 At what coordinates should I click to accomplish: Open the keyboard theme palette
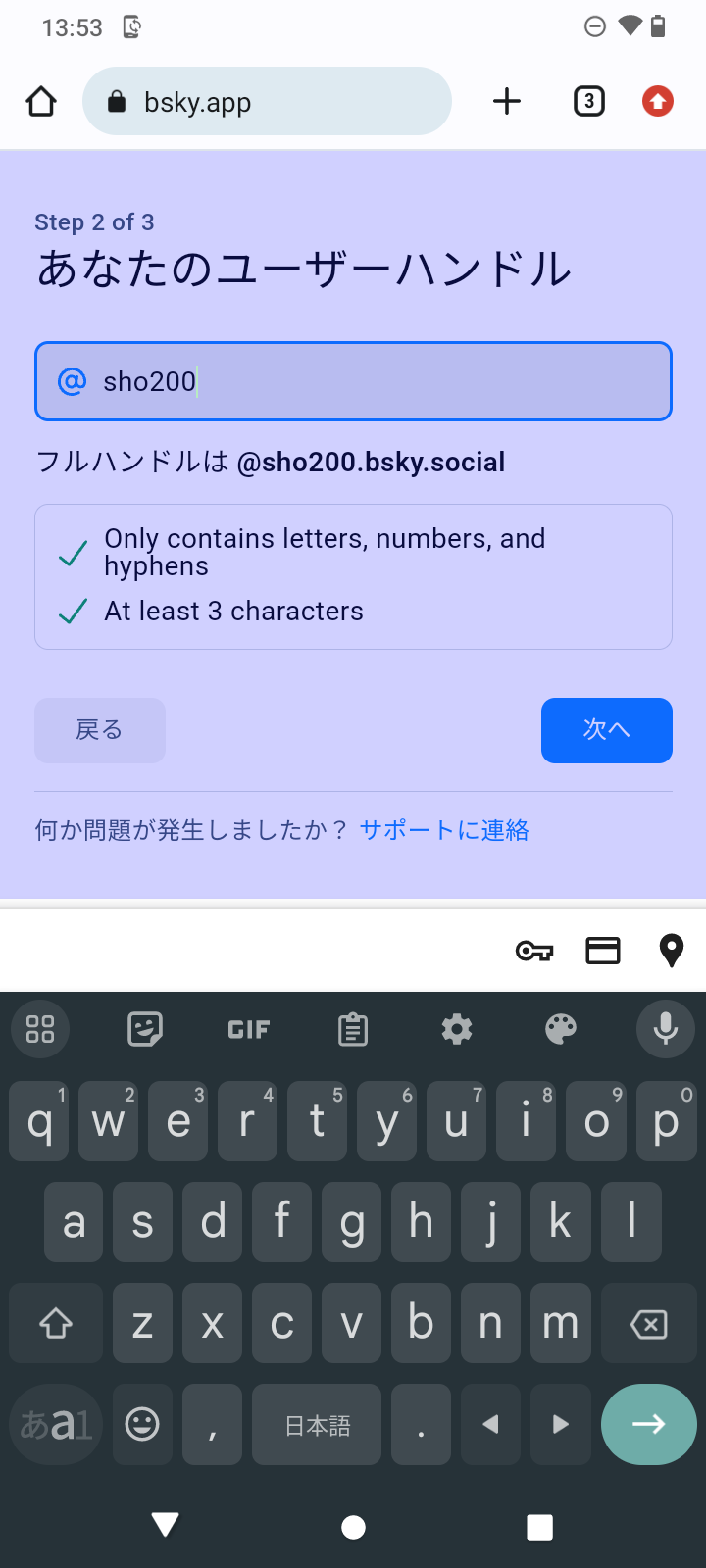point(561,1029)
